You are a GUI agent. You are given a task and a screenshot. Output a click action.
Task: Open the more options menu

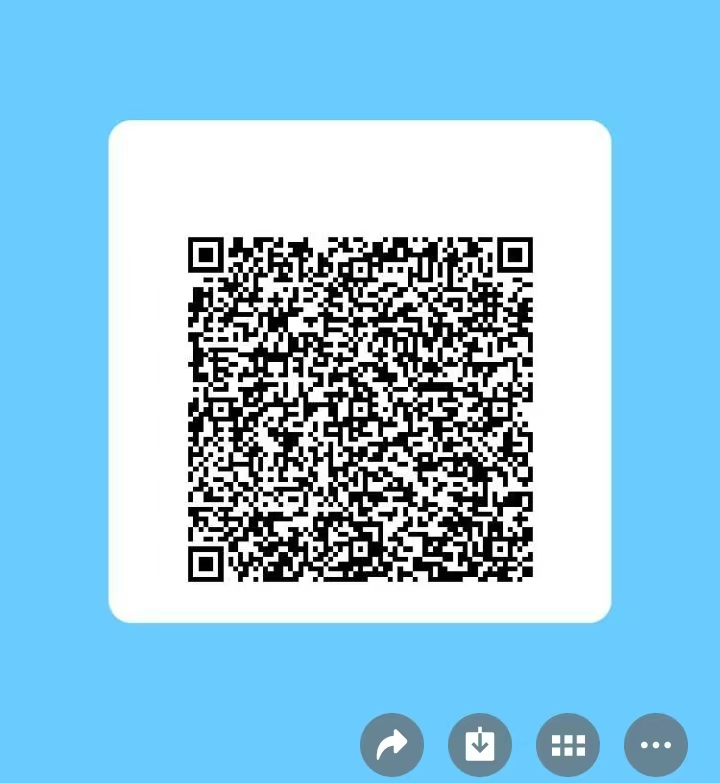point(656,745)
